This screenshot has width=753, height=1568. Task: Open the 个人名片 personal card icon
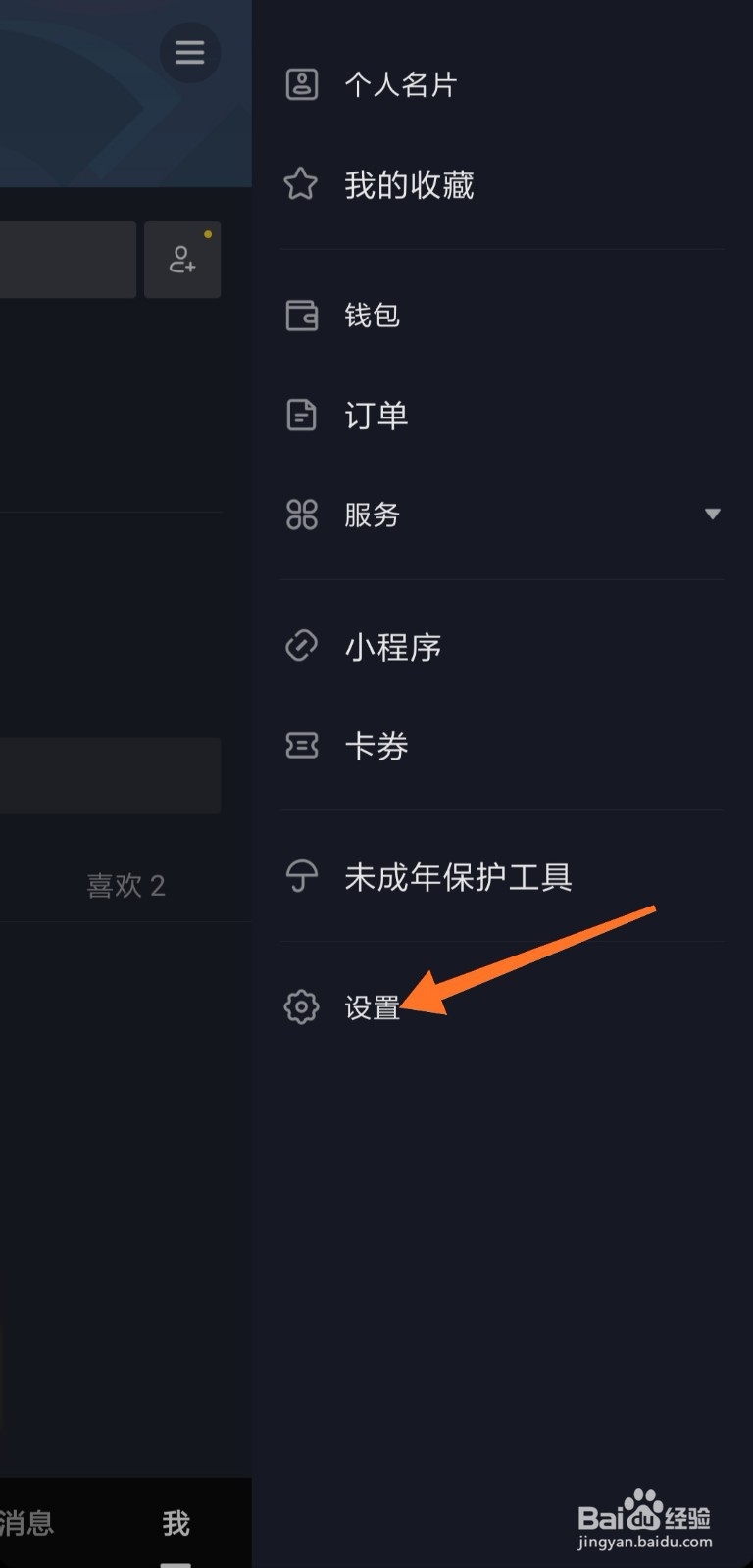302,85
